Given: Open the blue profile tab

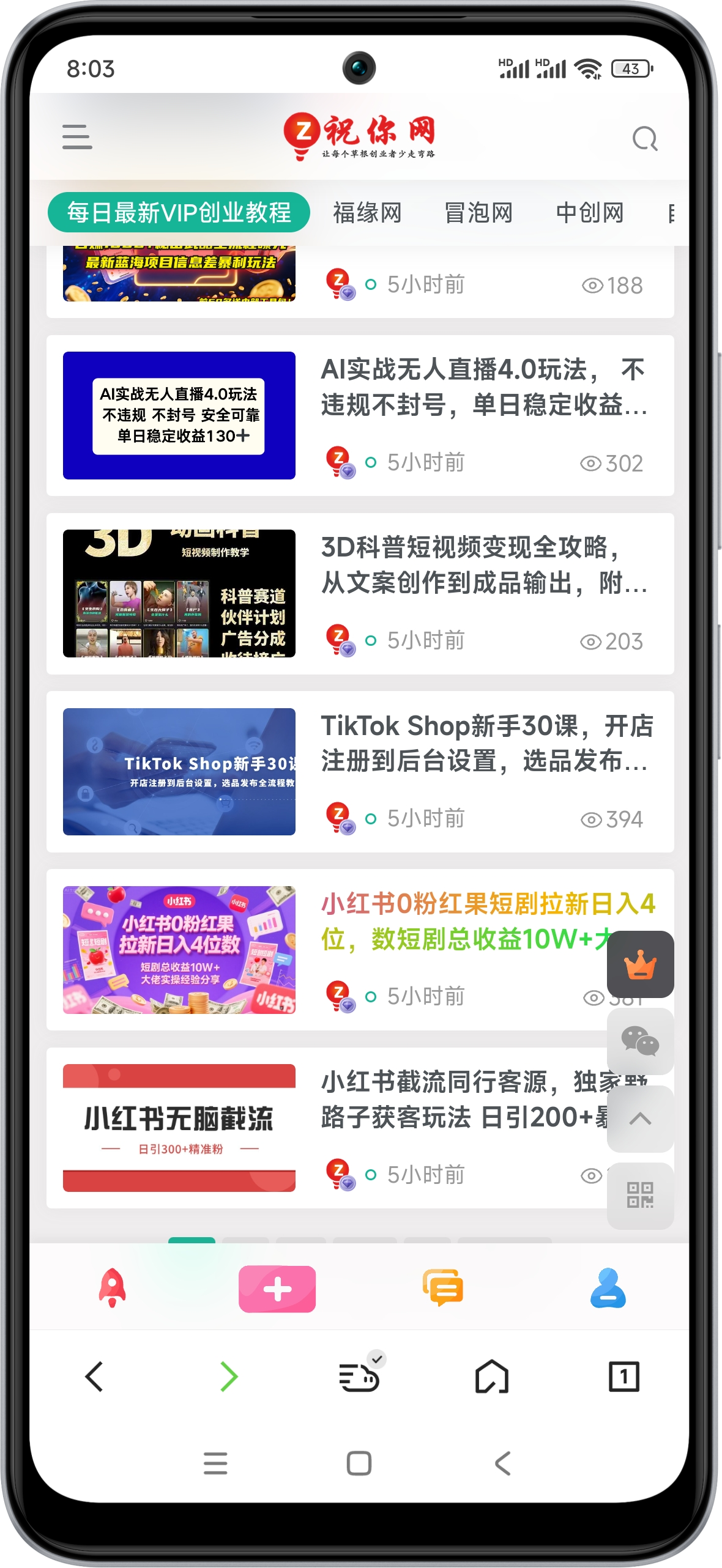Looking at the screenshot, I should click(x=608, y=1289).
